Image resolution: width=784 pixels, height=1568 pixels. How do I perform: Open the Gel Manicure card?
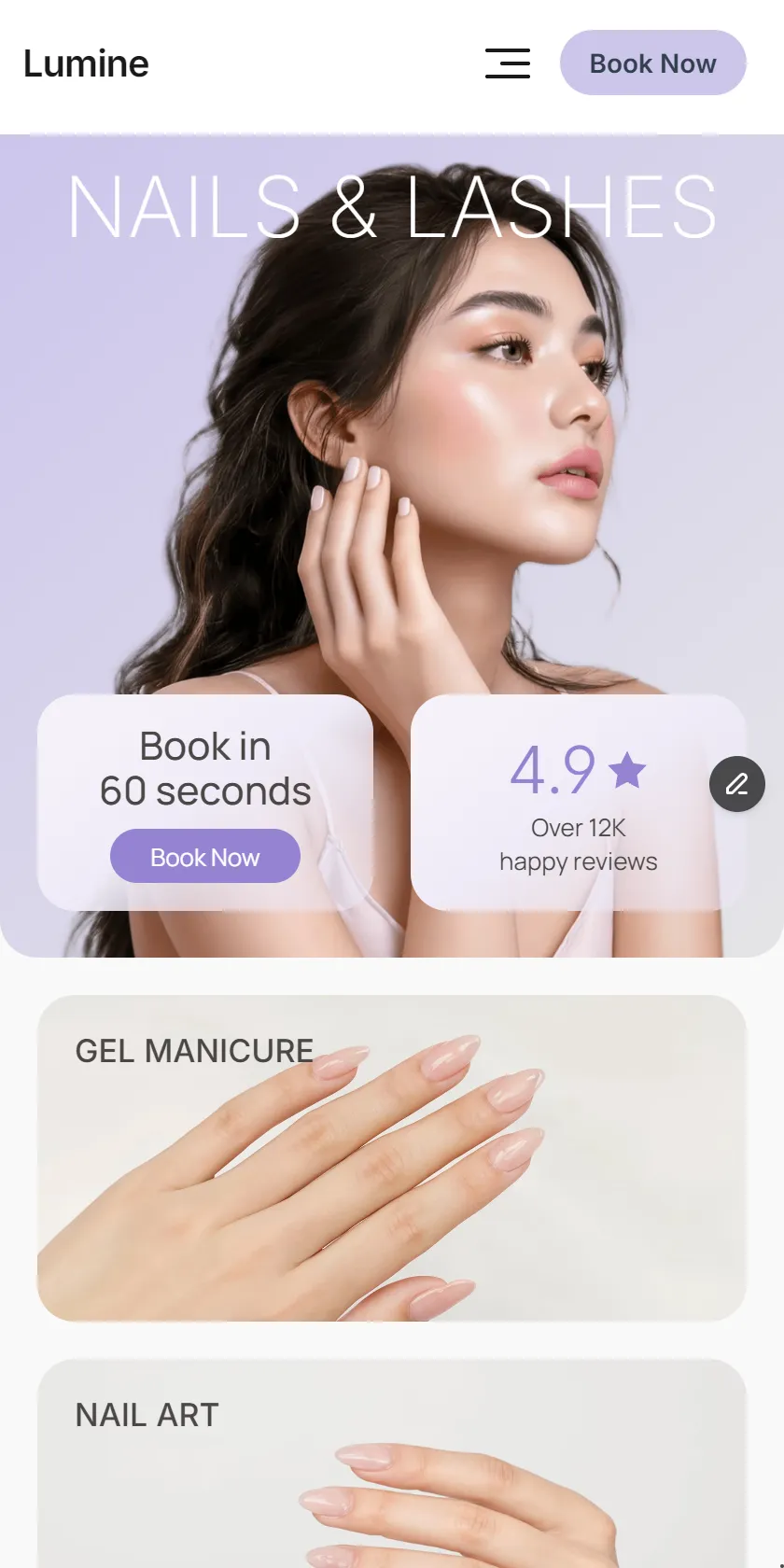coord(392,1158)
